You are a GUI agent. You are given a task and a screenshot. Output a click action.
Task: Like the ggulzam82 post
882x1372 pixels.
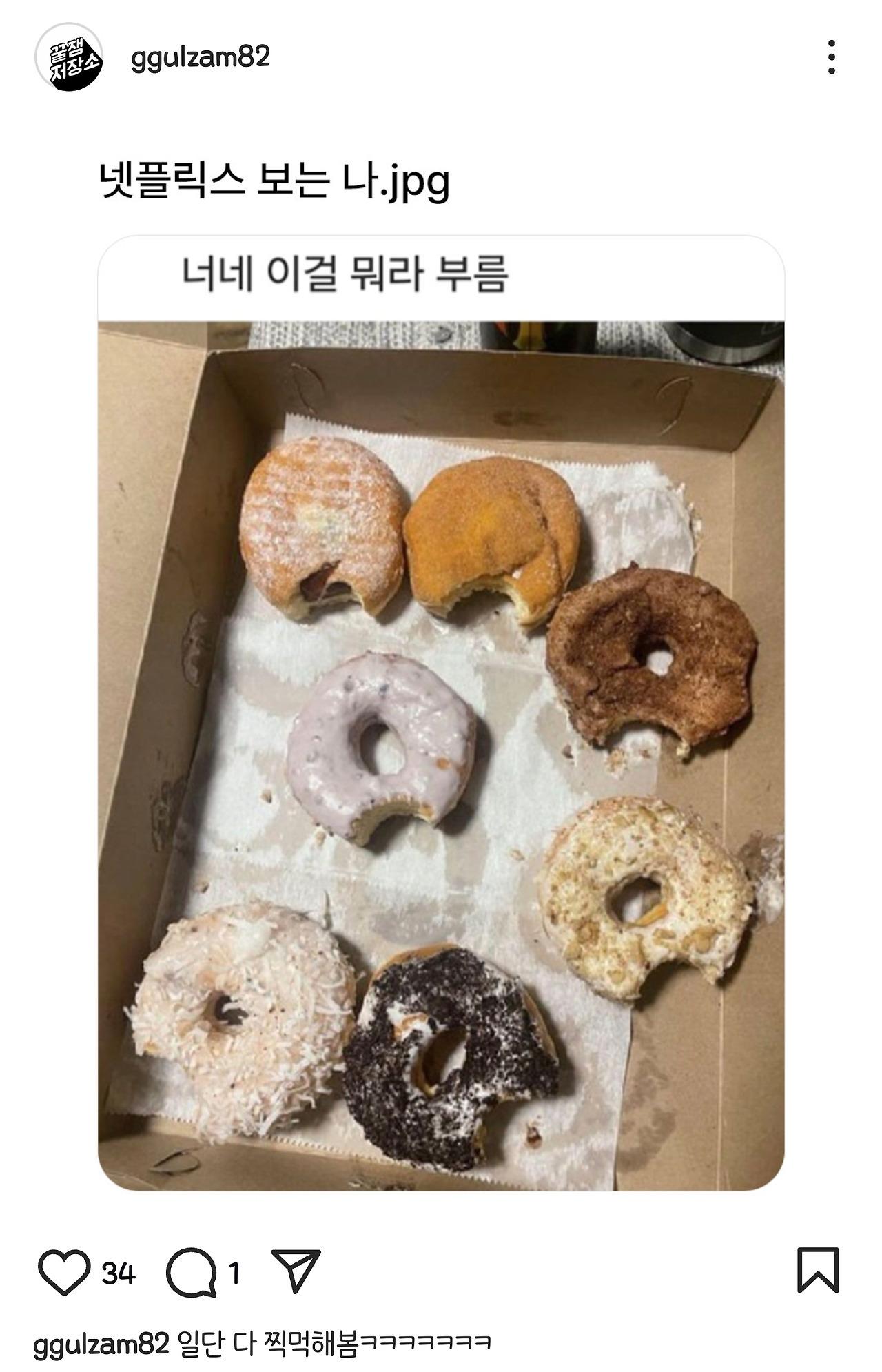(63, 1272)
